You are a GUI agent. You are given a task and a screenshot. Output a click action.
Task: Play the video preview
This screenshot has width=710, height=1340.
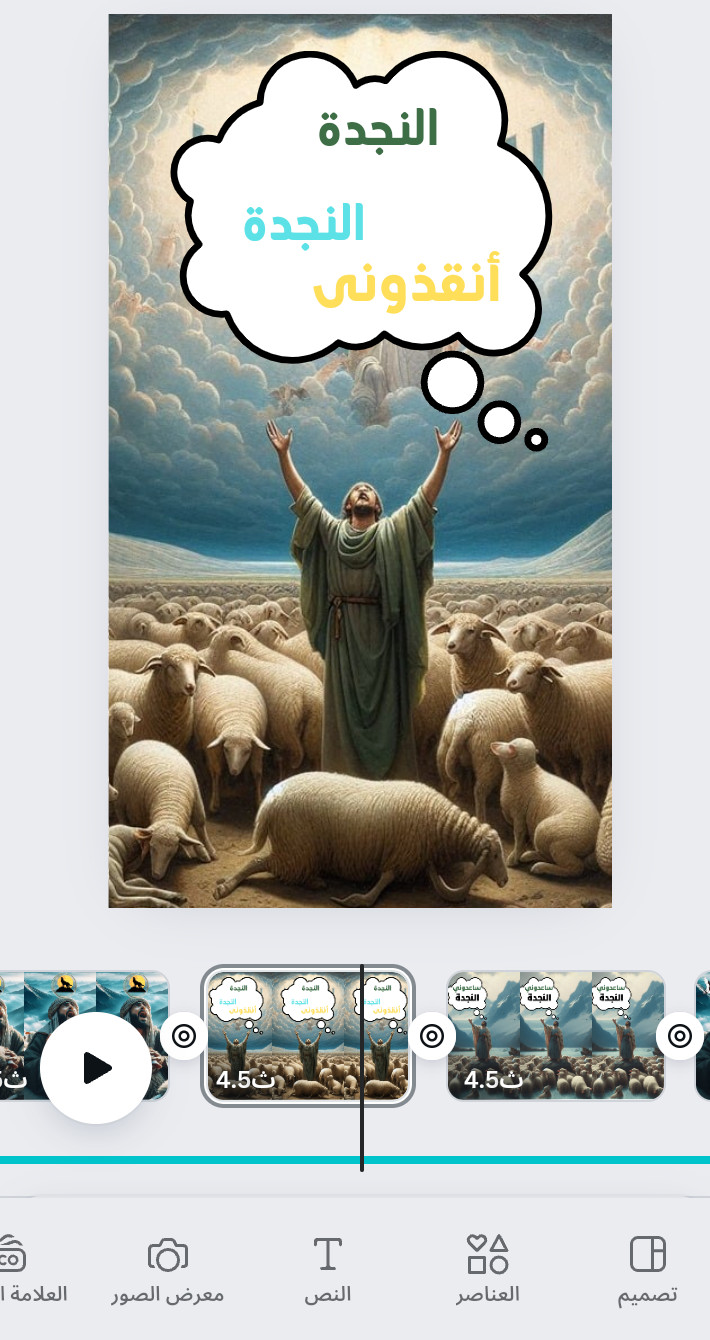[x=96, y=1067]
